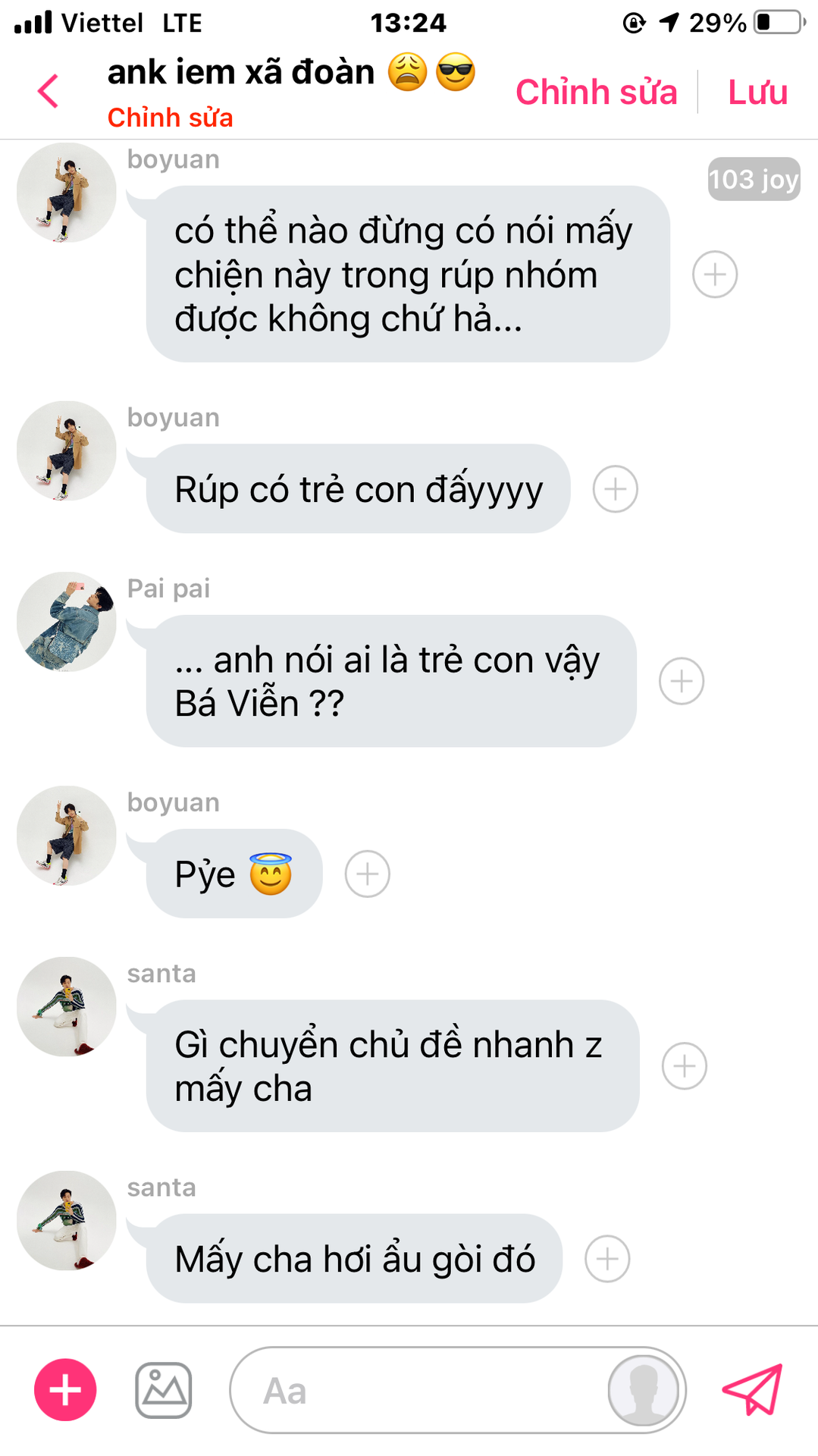Tap plus icon beside Pai pai's message

pyautogui.click(x=682, y=681)
